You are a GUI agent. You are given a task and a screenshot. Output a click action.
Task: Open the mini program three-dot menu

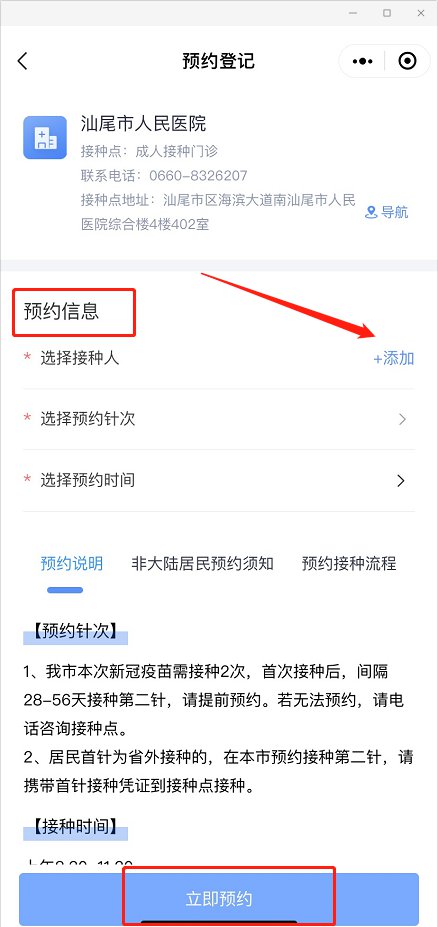[362, 61]
